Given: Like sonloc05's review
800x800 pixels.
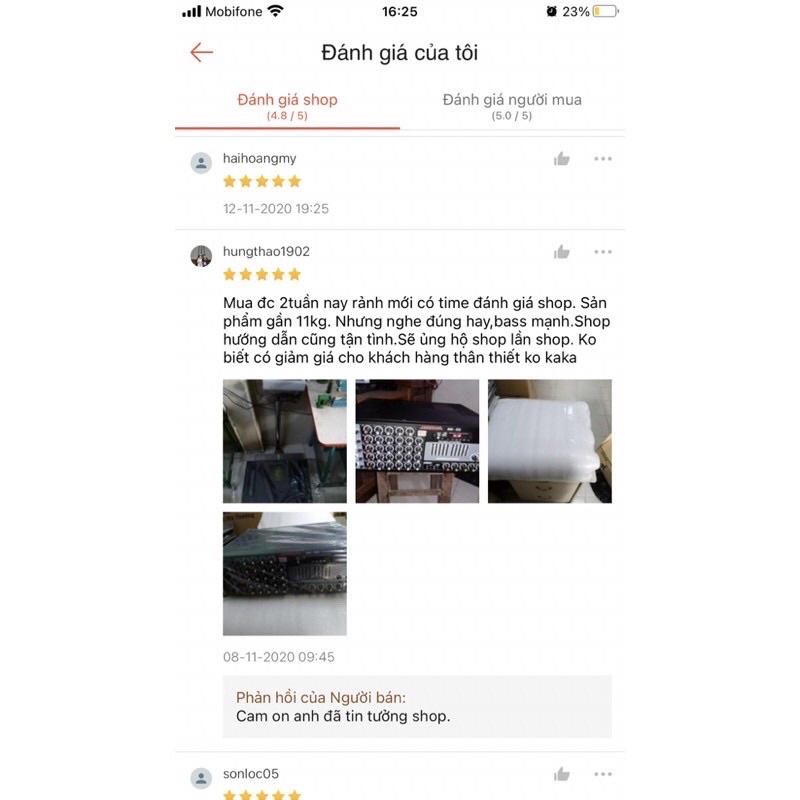Looking at the screenshot, I should [x=562, y=774].
